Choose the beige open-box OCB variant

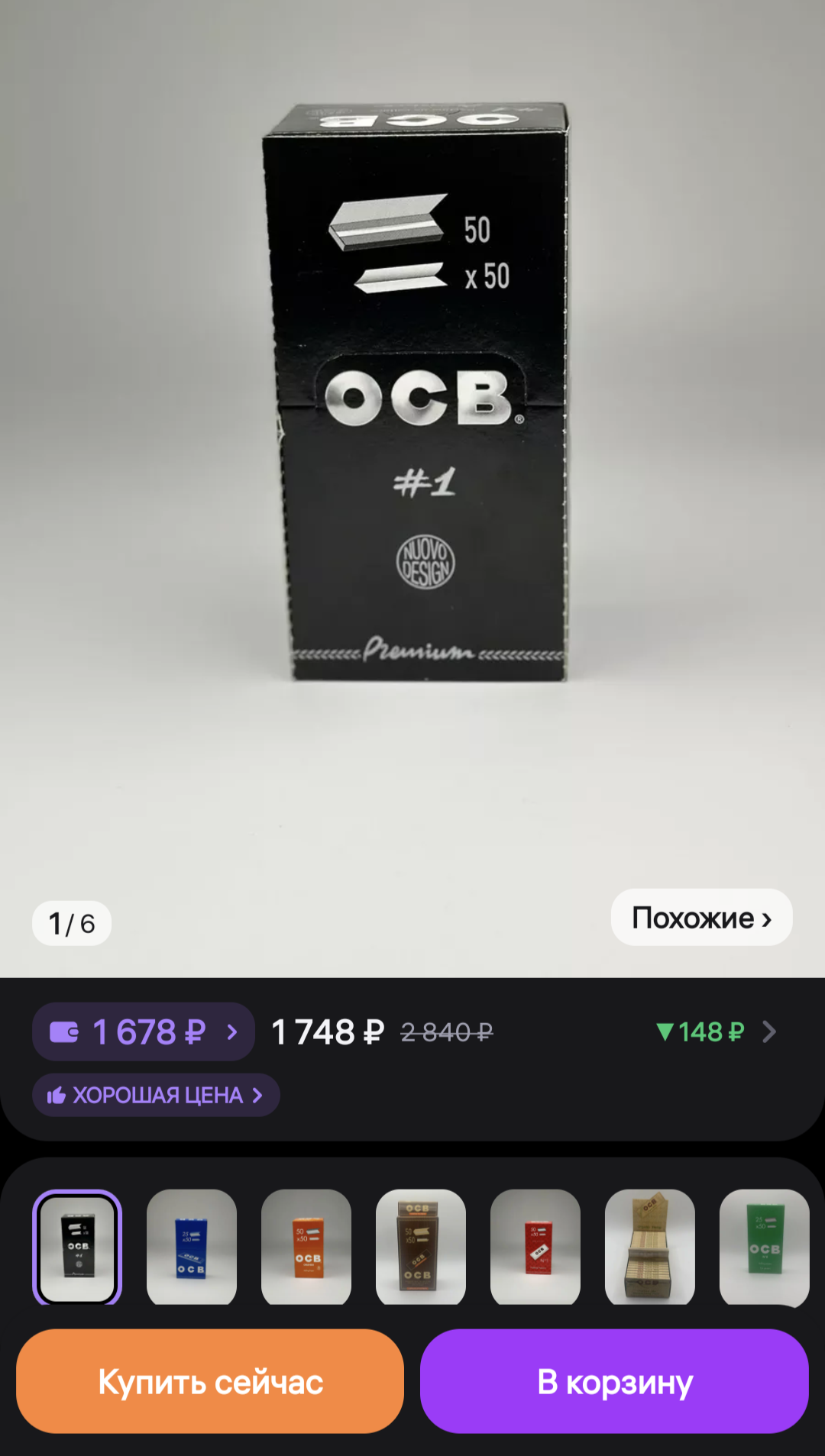(650, 1248)
